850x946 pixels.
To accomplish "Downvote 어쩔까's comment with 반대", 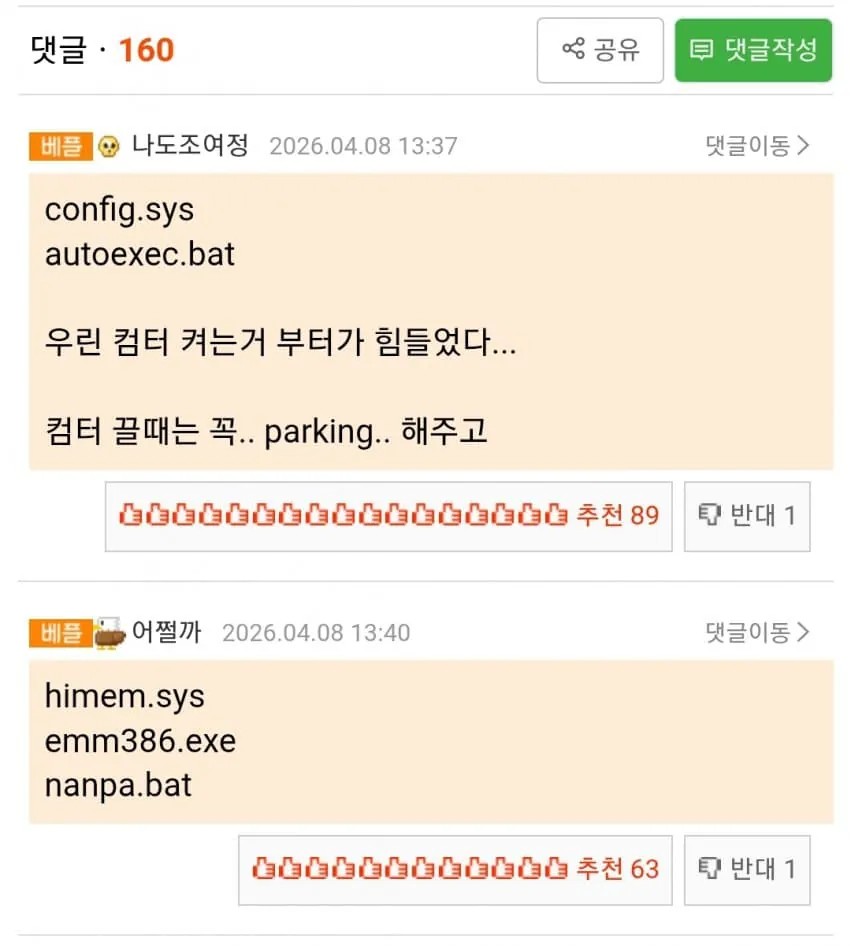I will [747, 869].
